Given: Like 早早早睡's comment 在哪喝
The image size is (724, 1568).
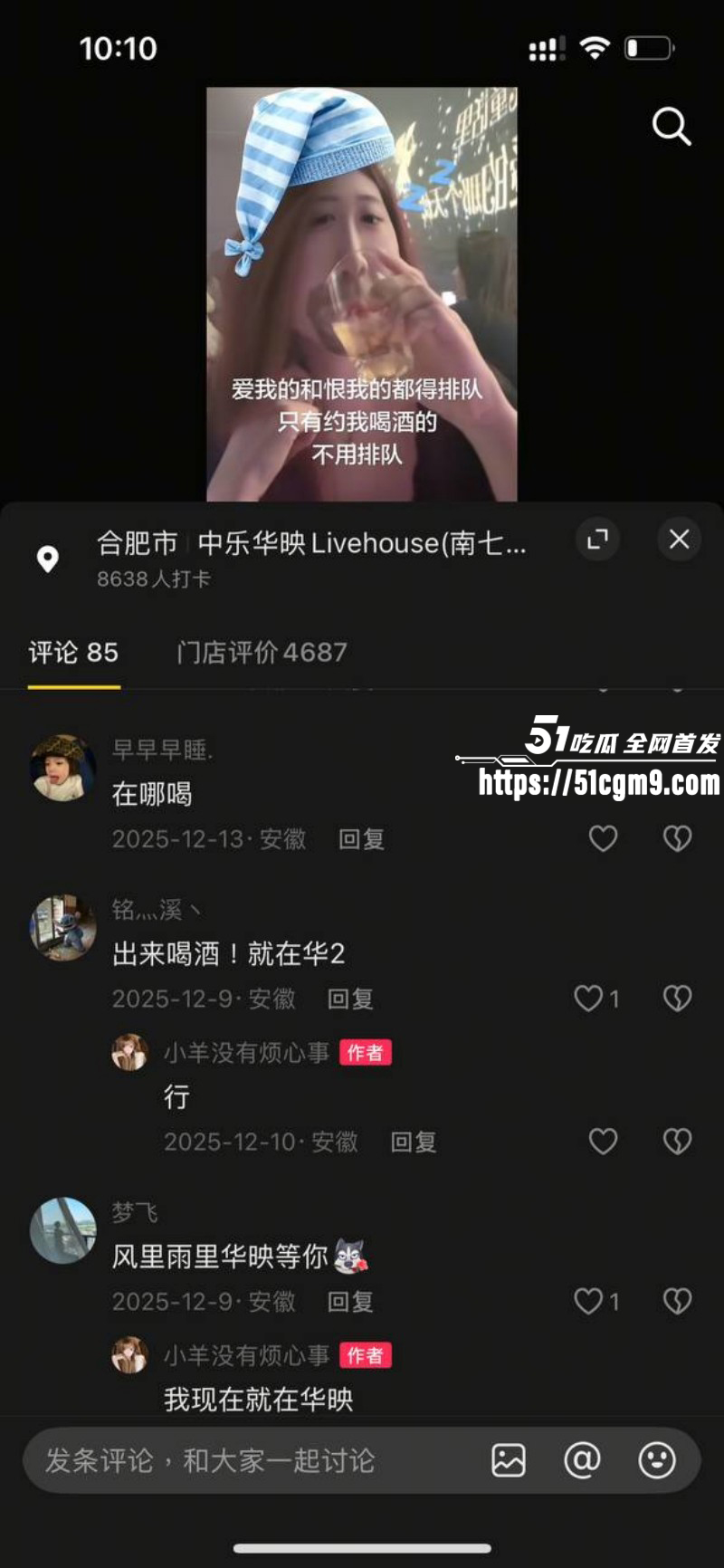Looking at the screenshot, I should point(603,838).
